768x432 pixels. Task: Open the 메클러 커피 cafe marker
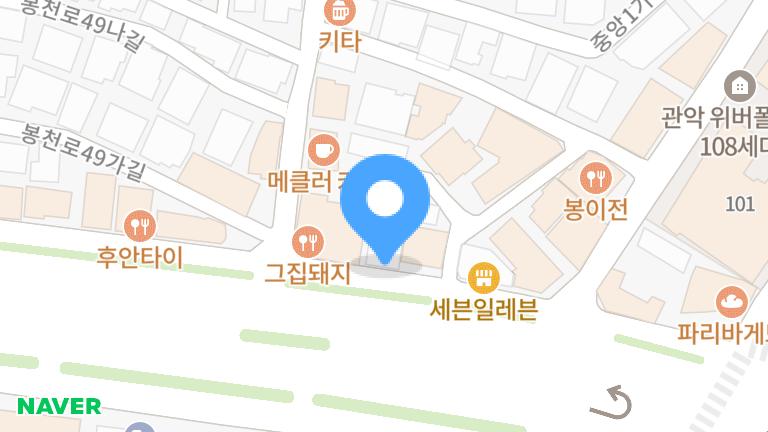tap(322, 150)
